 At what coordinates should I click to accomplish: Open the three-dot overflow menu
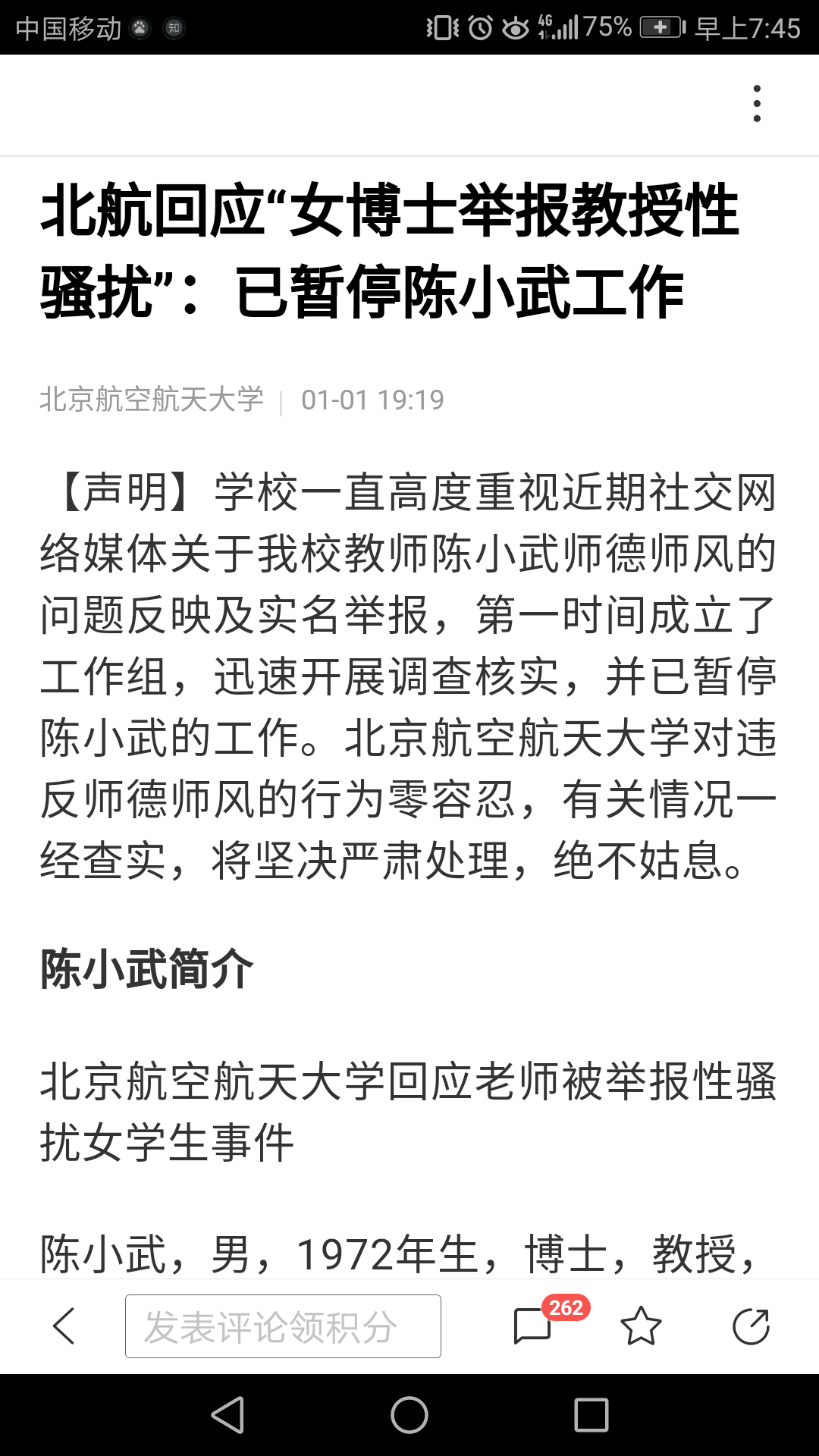[x=756, y=104]
